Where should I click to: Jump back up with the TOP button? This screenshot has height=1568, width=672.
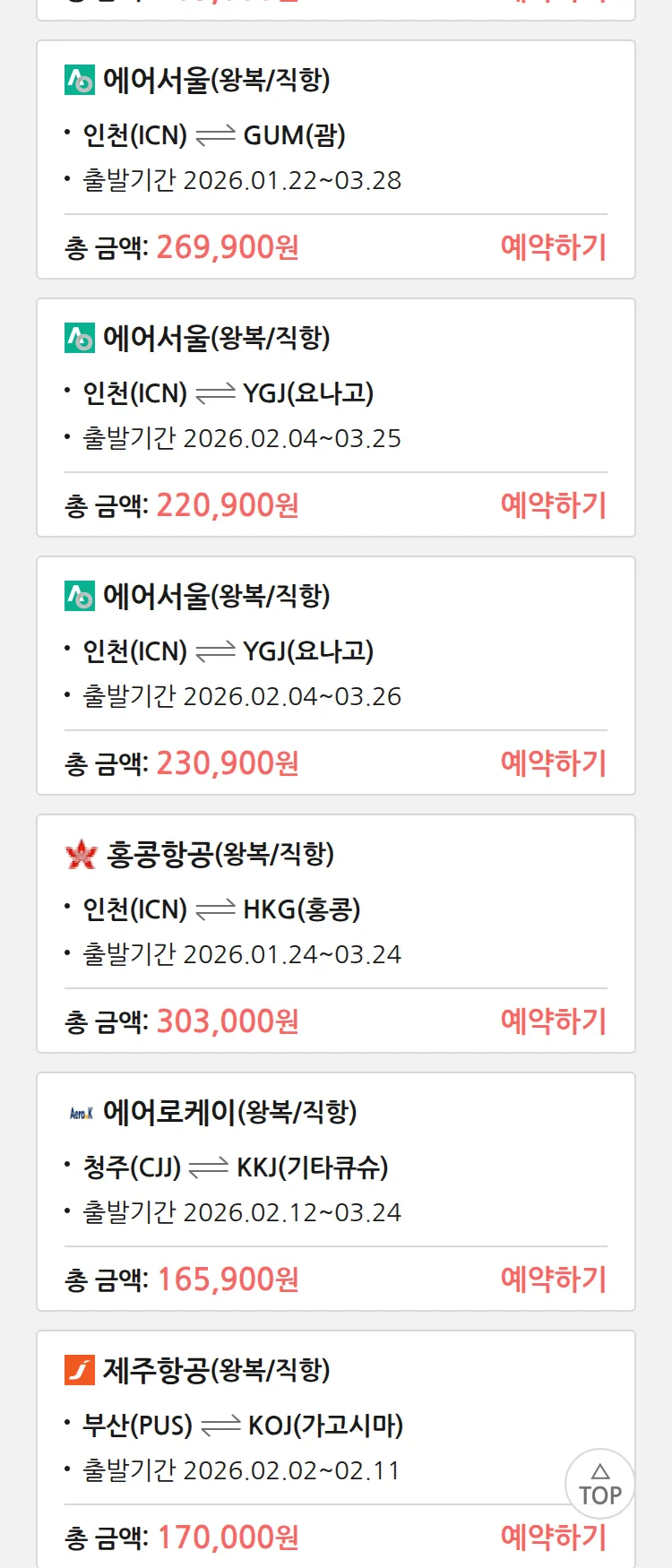pyautogui.click(x=599, y=1484)
